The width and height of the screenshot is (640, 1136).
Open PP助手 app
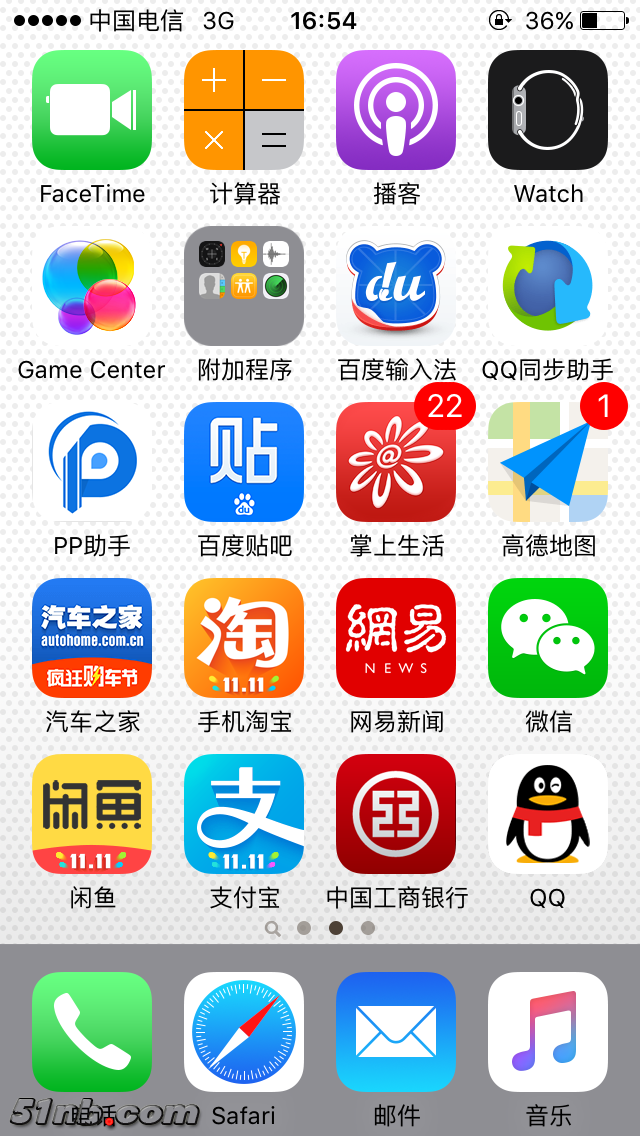pyautogui.click(x=92, y=462)
